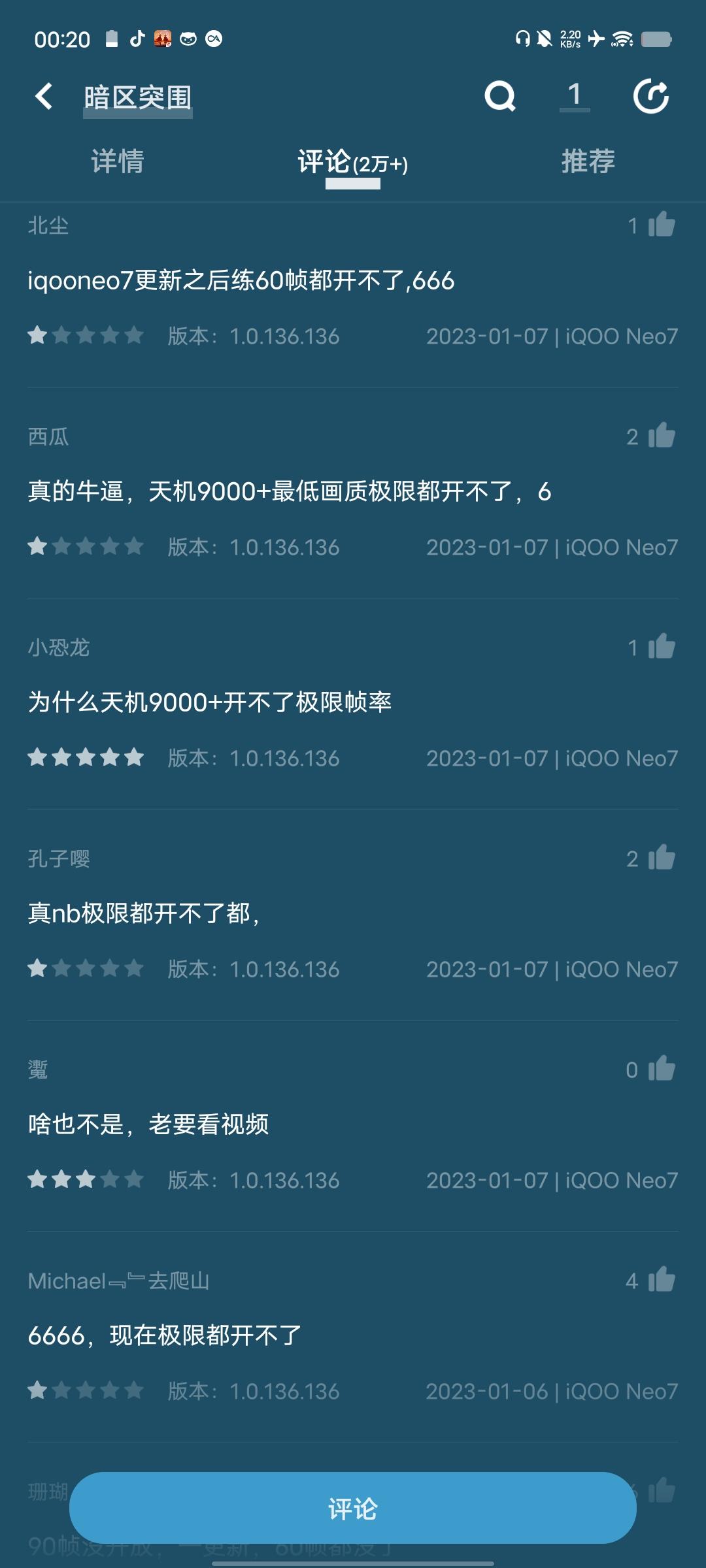Like 西瓜's review about 天机9000+
The image size is (706, 1568).
coord(662,436)
